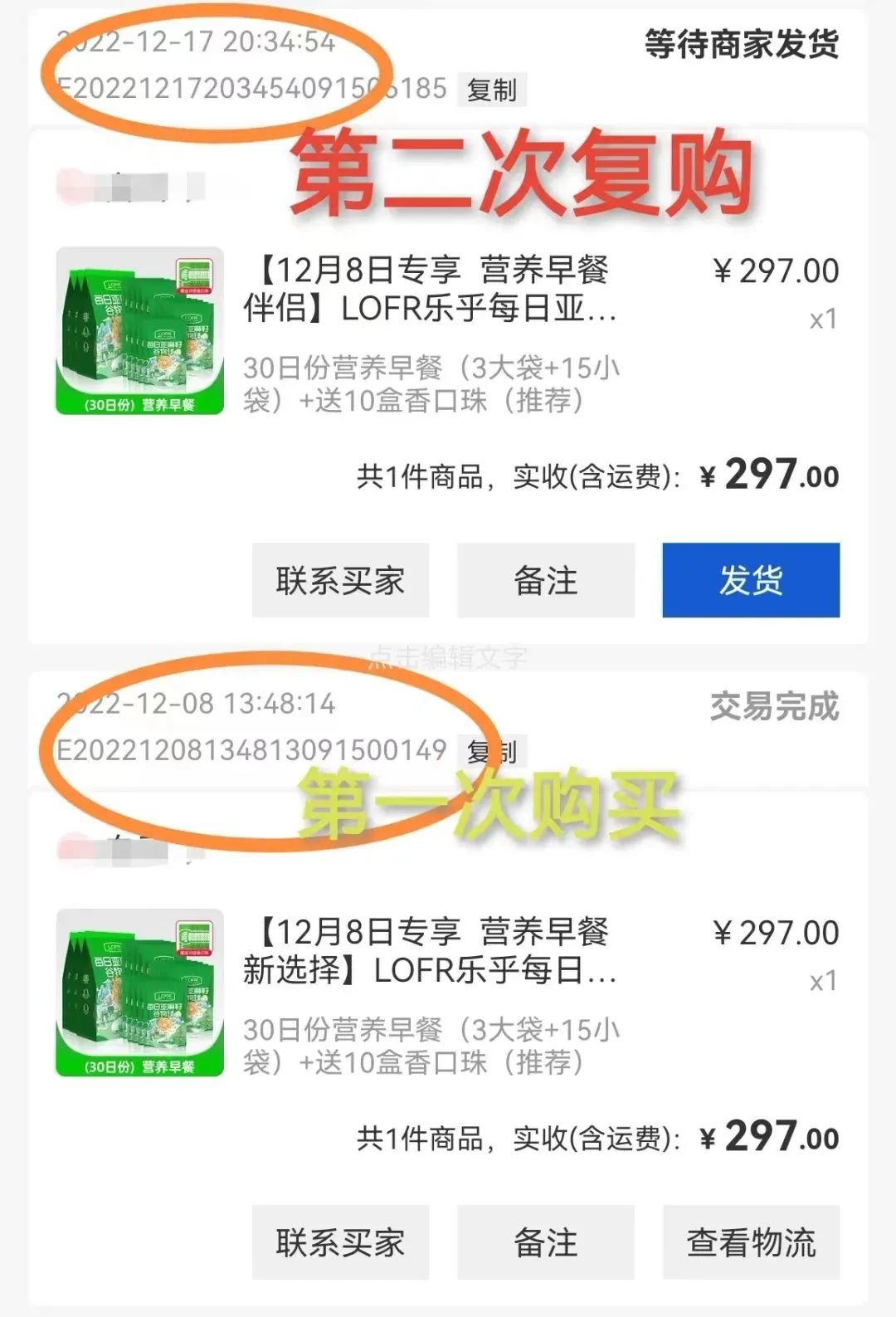The image size is (896, 1317).
Task: Add 备注 to the order awaiting shipment
Action: coord(545,580)
